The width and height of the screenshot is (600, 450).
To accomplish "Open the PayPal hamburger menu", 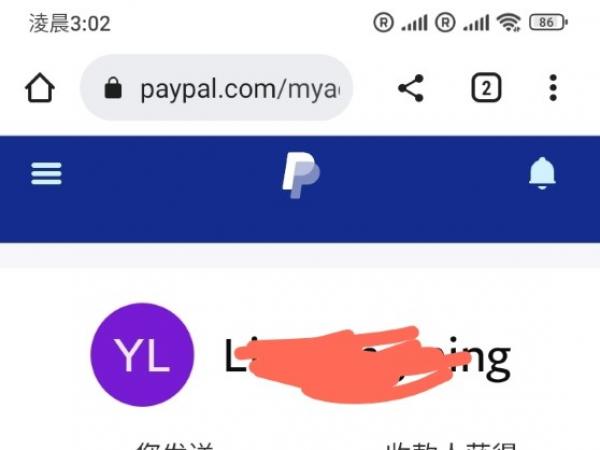I will [47, 174].
